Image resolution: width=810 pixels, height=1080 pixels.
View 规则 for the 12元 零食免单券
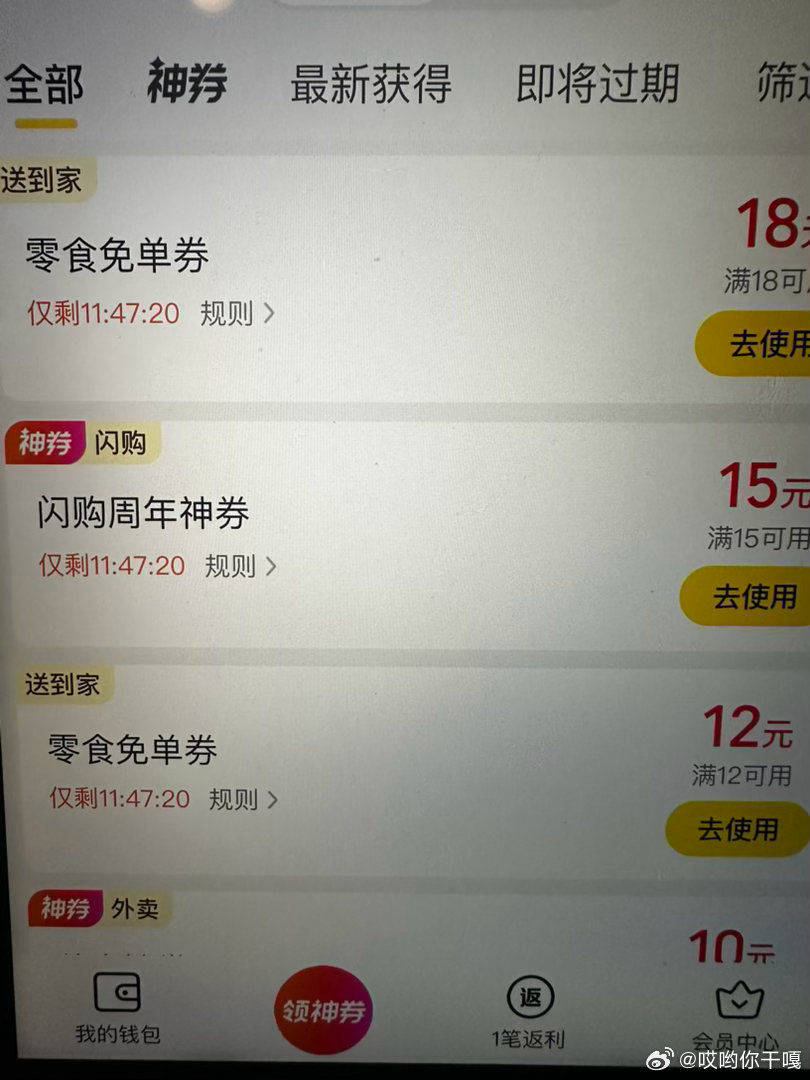[x=242, y=799]
